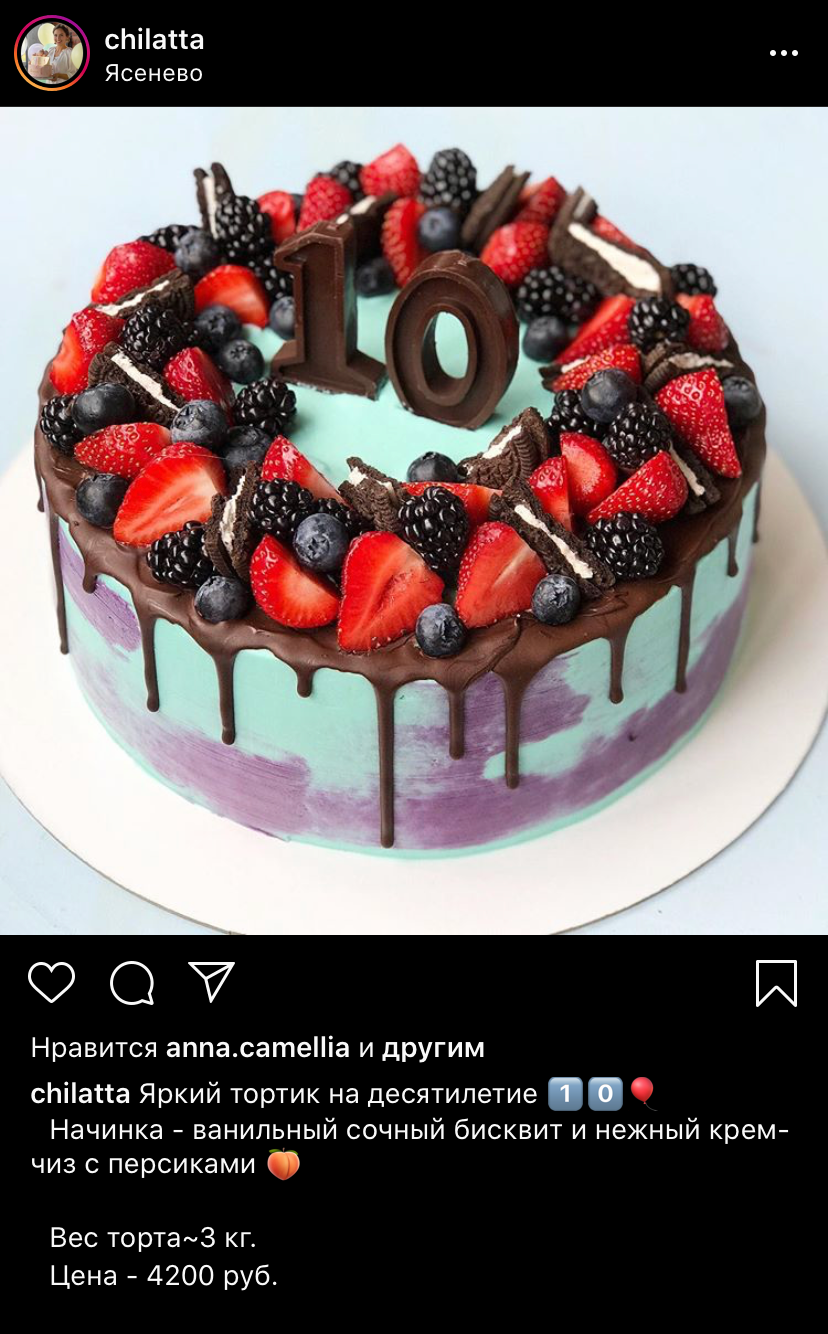828x1334 pixels.
Task: Open anna.camellia's profile from the likes line
Action: coord(258,1048)
